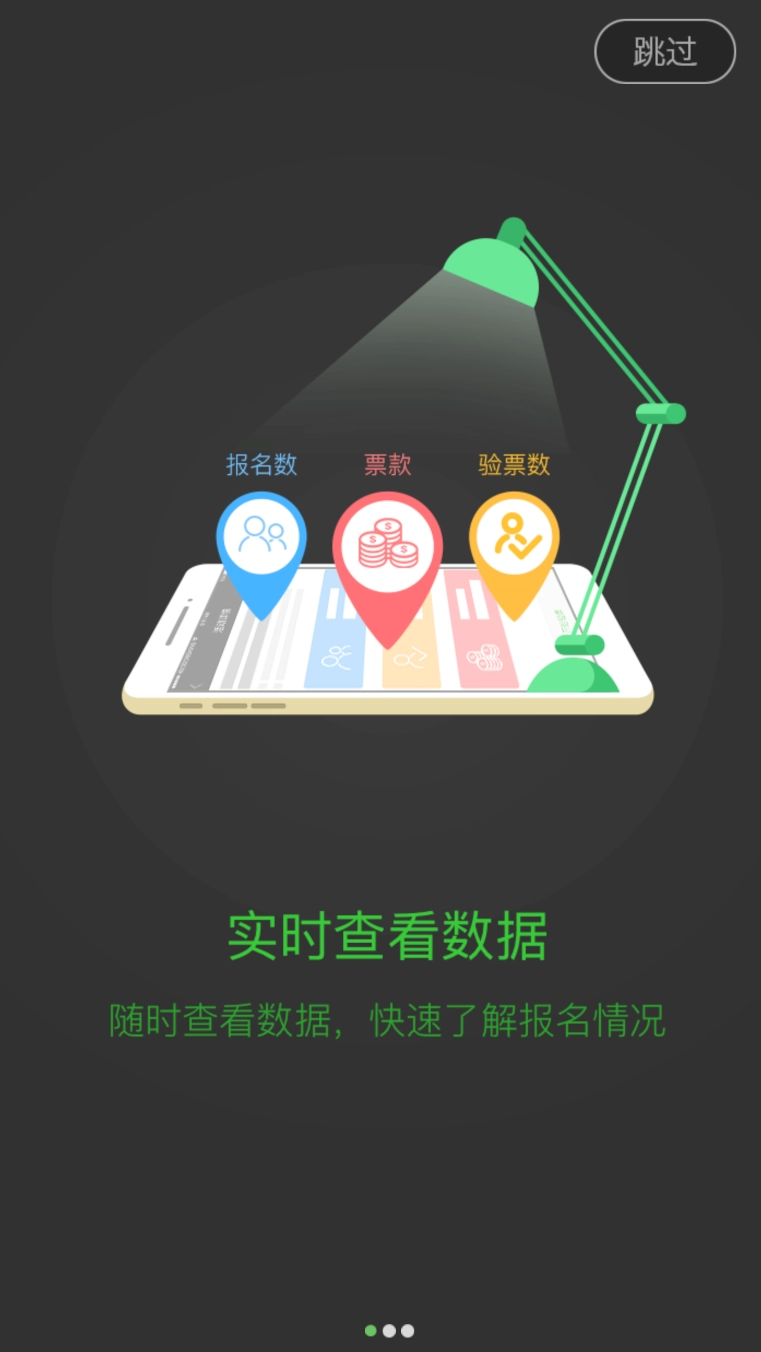Tap the 验票数 label above the yellow pin
The width and height of the screenshot is (761, 1352).
click(x=513, y=464)
